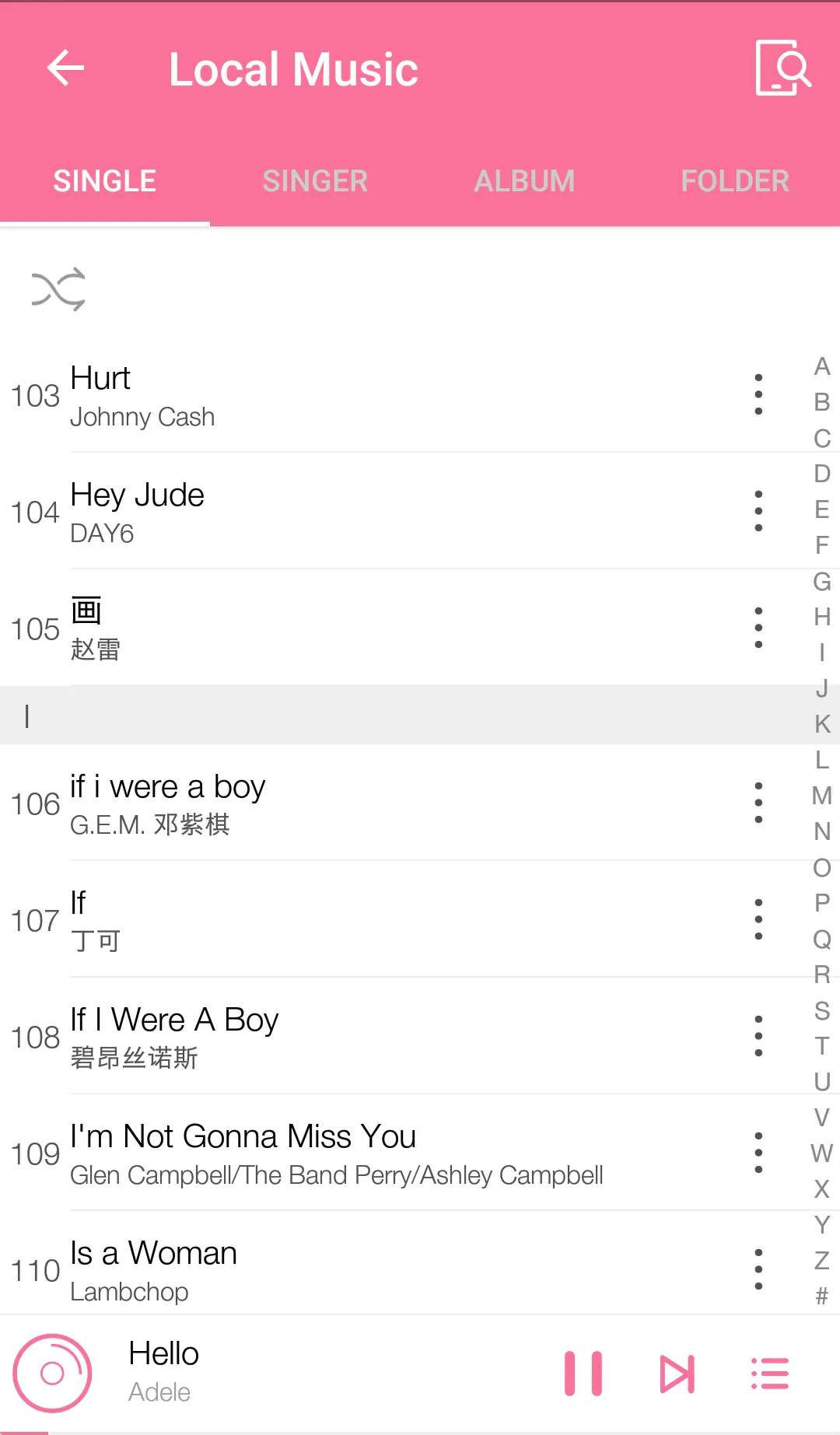
Task: Select the I section header in the list
Action: pos(311,715)
